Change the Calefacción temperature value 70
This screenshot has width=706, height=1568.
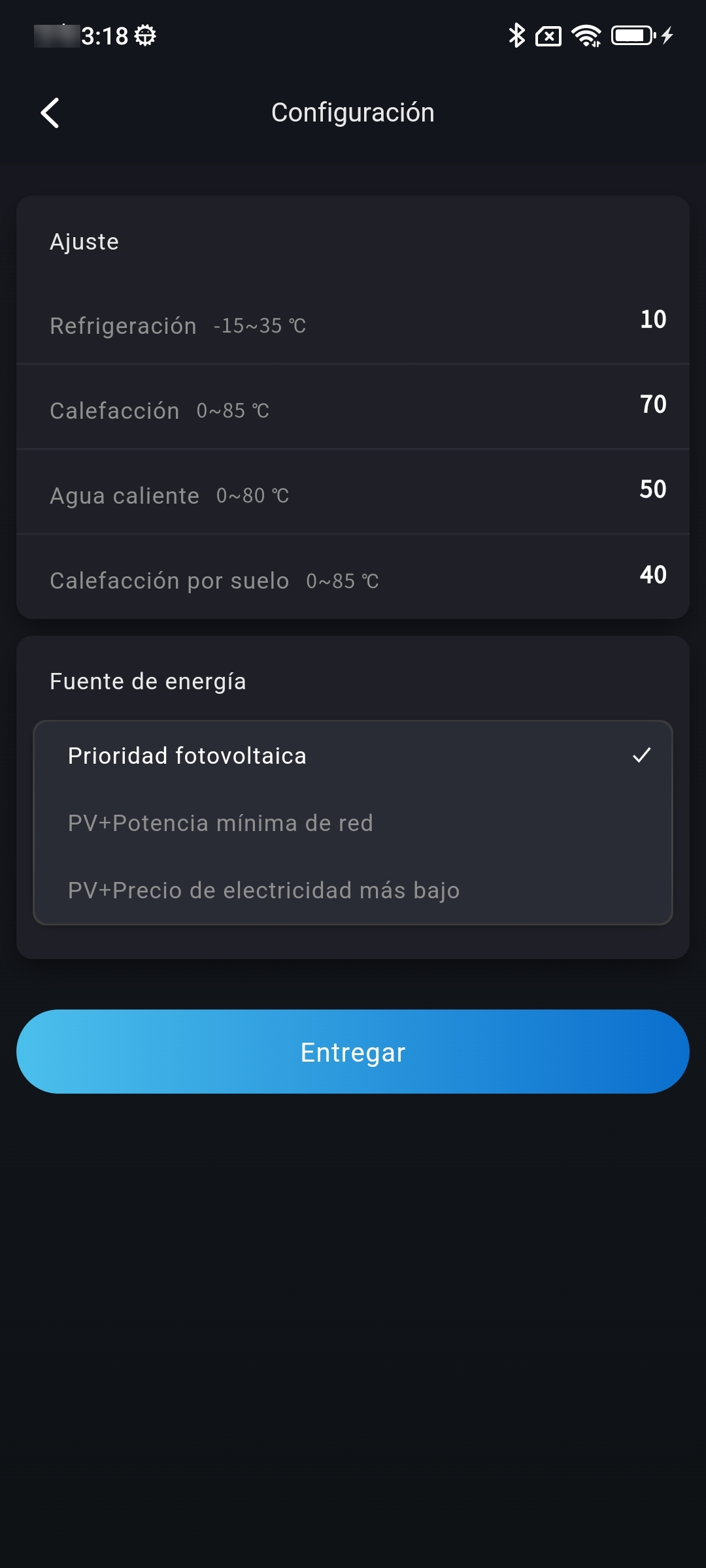tap(652, 404)
